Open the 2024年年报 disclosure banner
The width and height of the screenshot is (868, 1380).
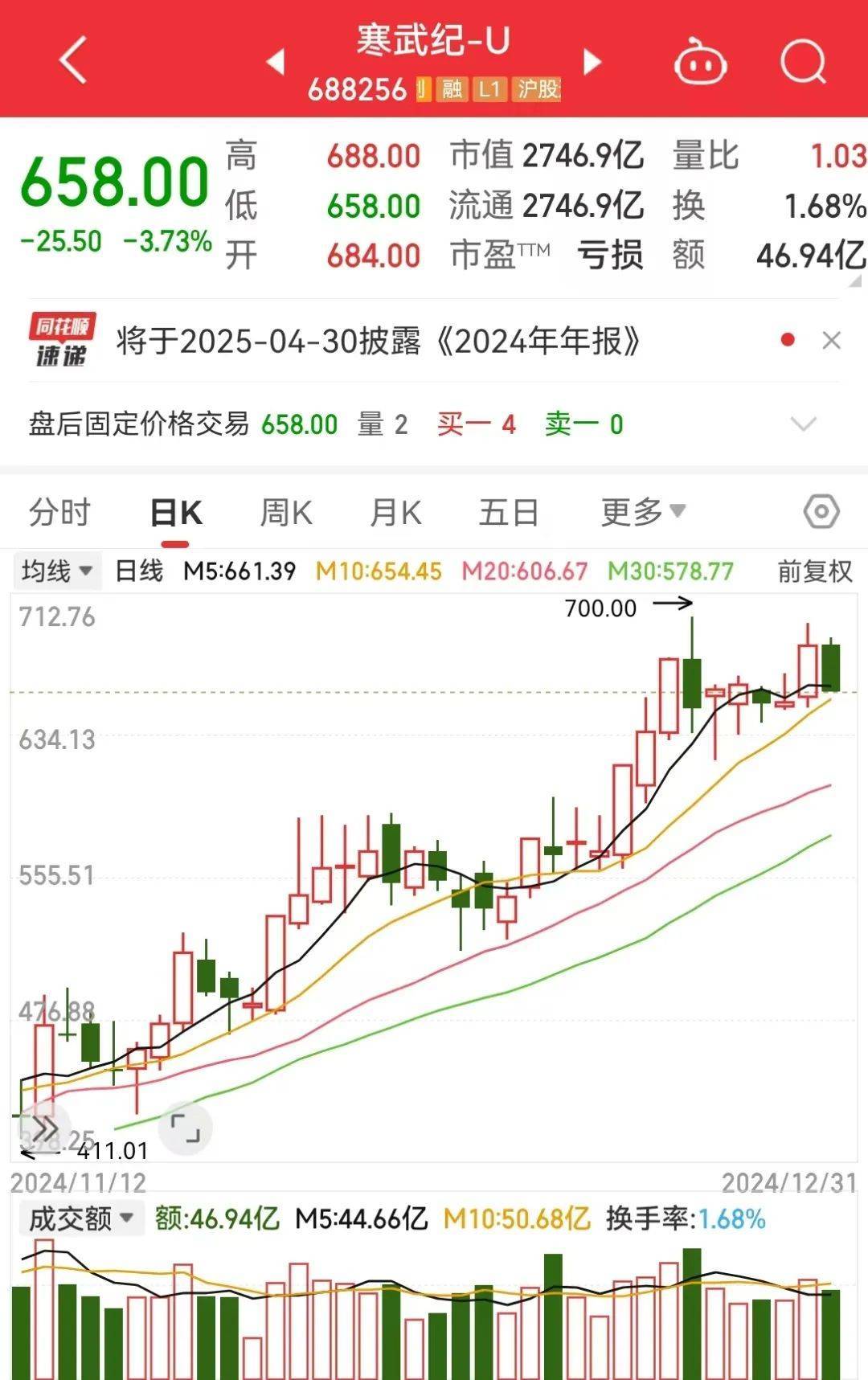click(x=378, y=340)
